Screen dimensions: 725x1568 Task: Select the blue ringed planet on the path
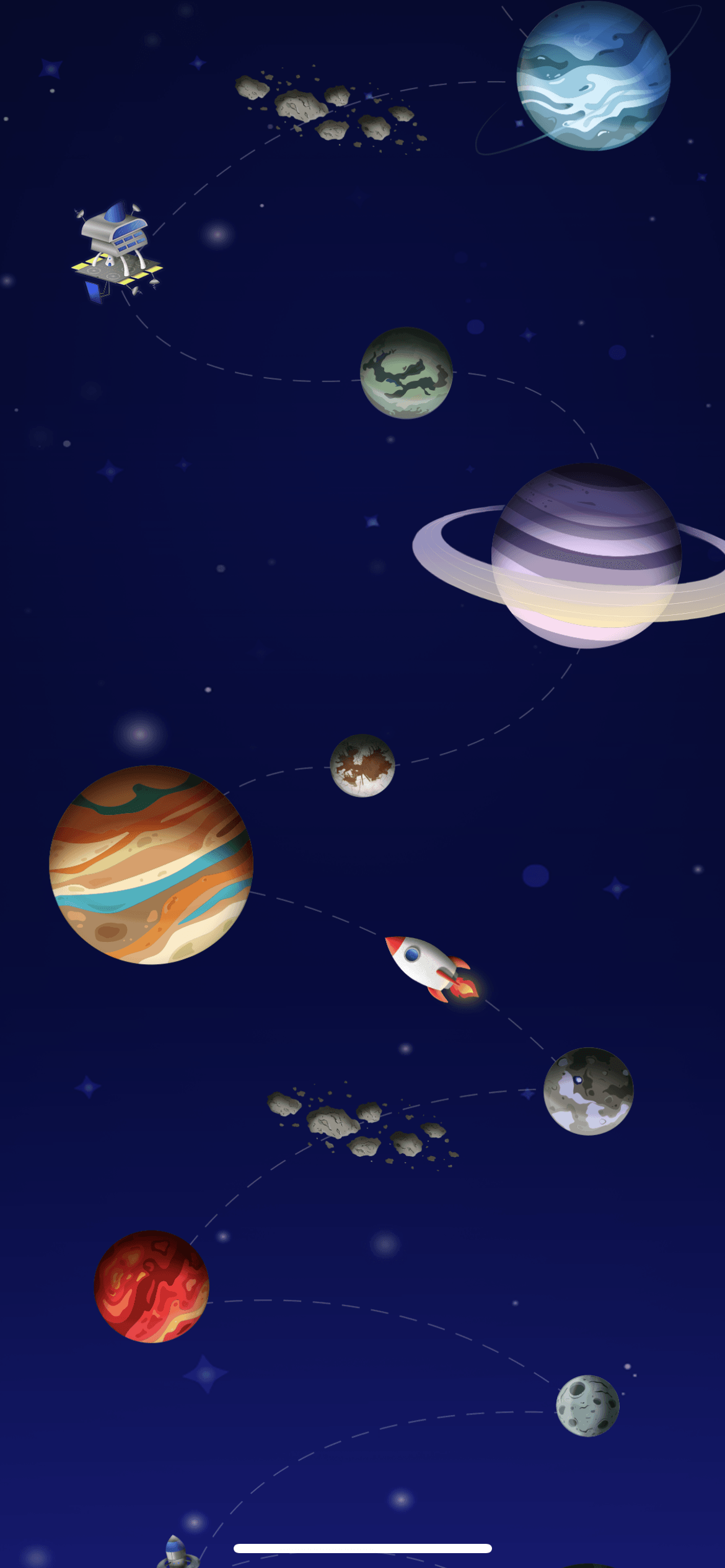[593, 76]
